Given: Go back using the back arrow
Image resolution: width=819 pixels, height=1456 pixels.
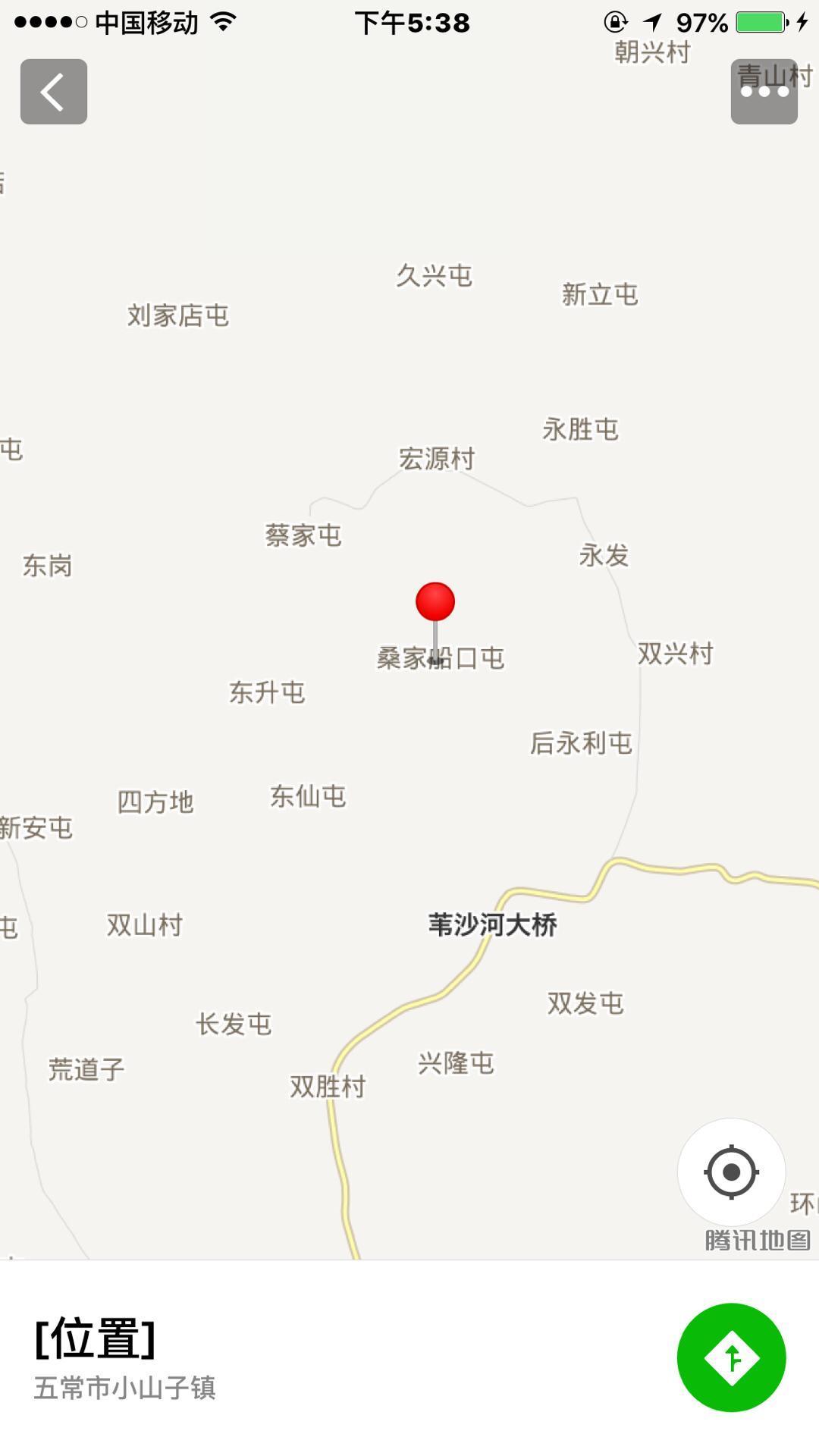Looking at the screenshot, I should click(53, 92).
